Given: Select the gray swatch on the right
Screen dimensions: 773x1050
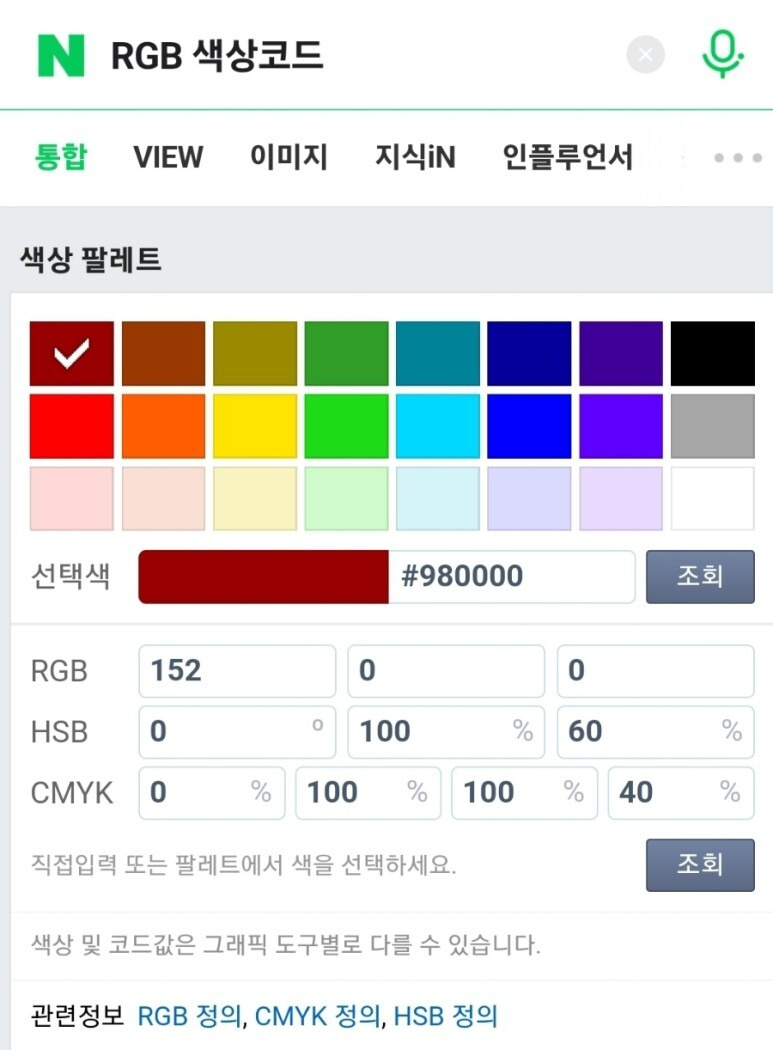Looking at the screenshot, I should pyautogui.click(x=712, y=426).
